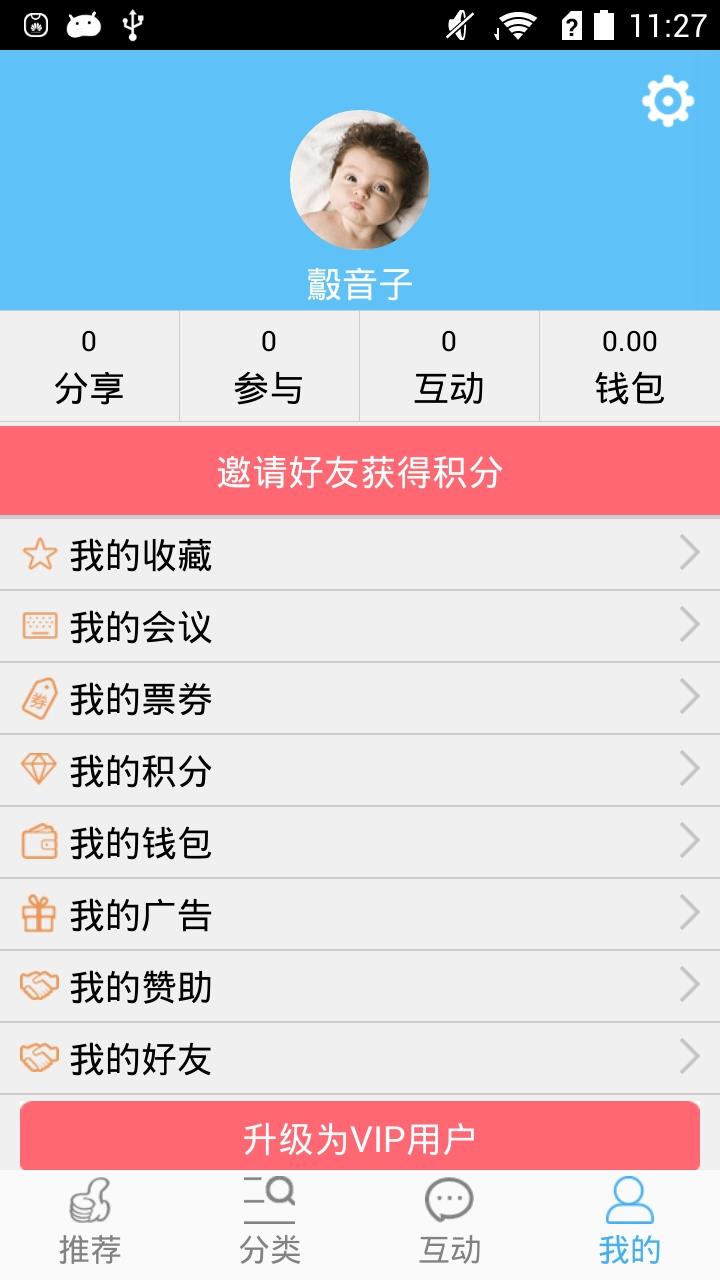The width and height of the screenshot is (720, 1280).
Task: Tap the profile avatar photo
Action: pos(360,180)
